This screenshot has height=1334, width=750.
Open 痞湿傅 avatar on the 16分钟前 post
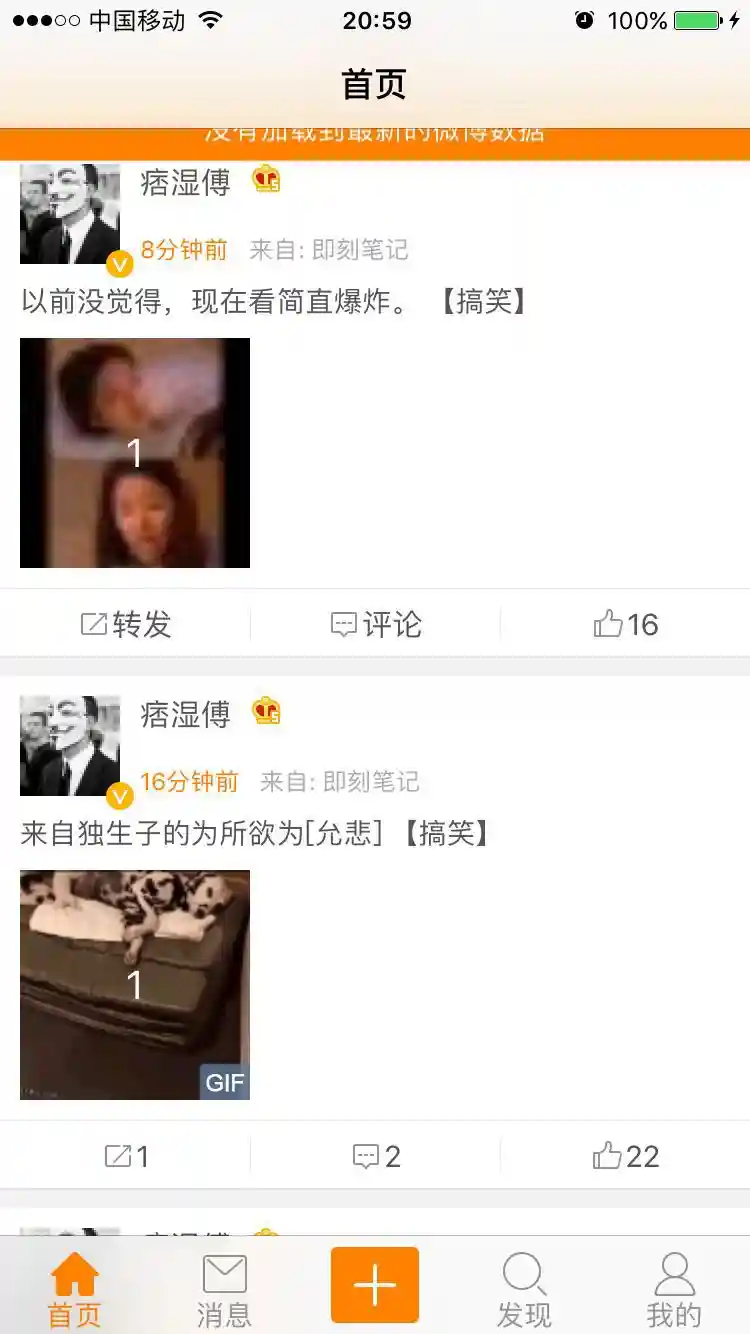70,746
